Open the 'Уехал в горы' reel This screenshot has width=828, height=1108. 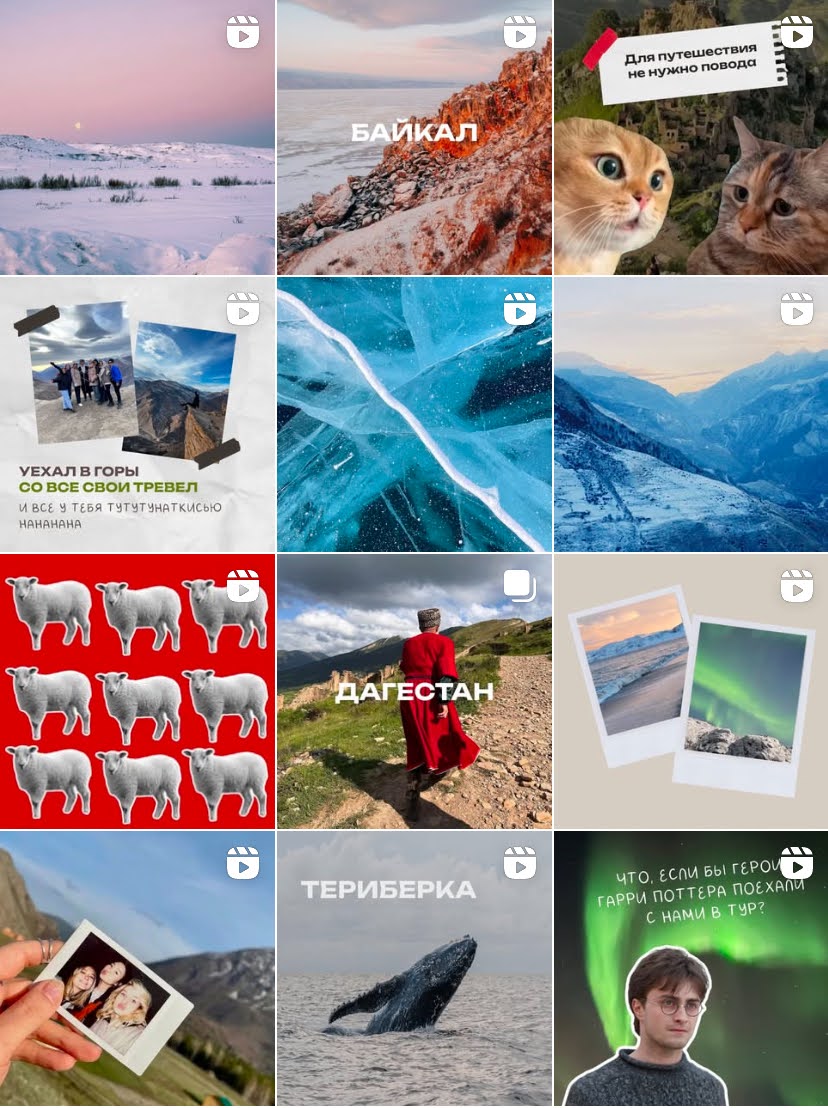pos(137,414)
